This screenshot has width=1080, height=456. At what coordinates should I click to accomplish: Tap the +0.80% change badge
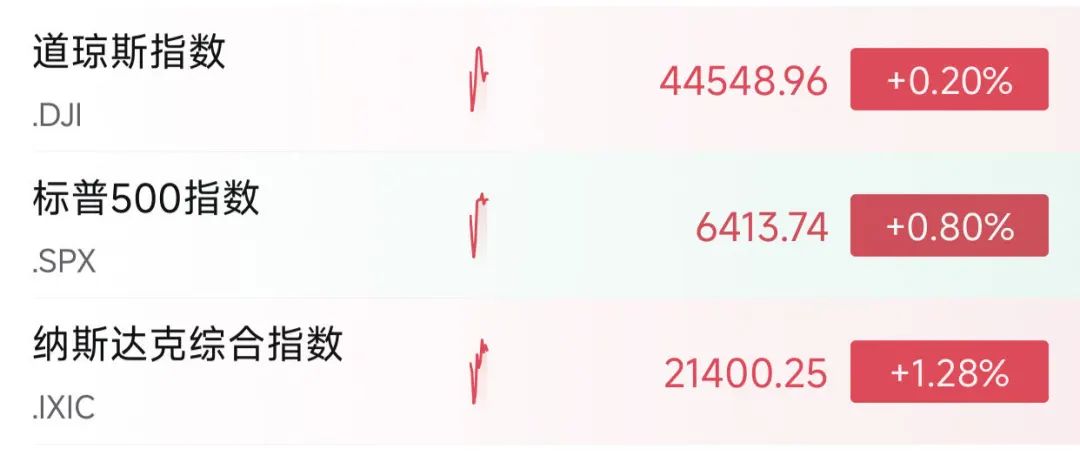949,226
